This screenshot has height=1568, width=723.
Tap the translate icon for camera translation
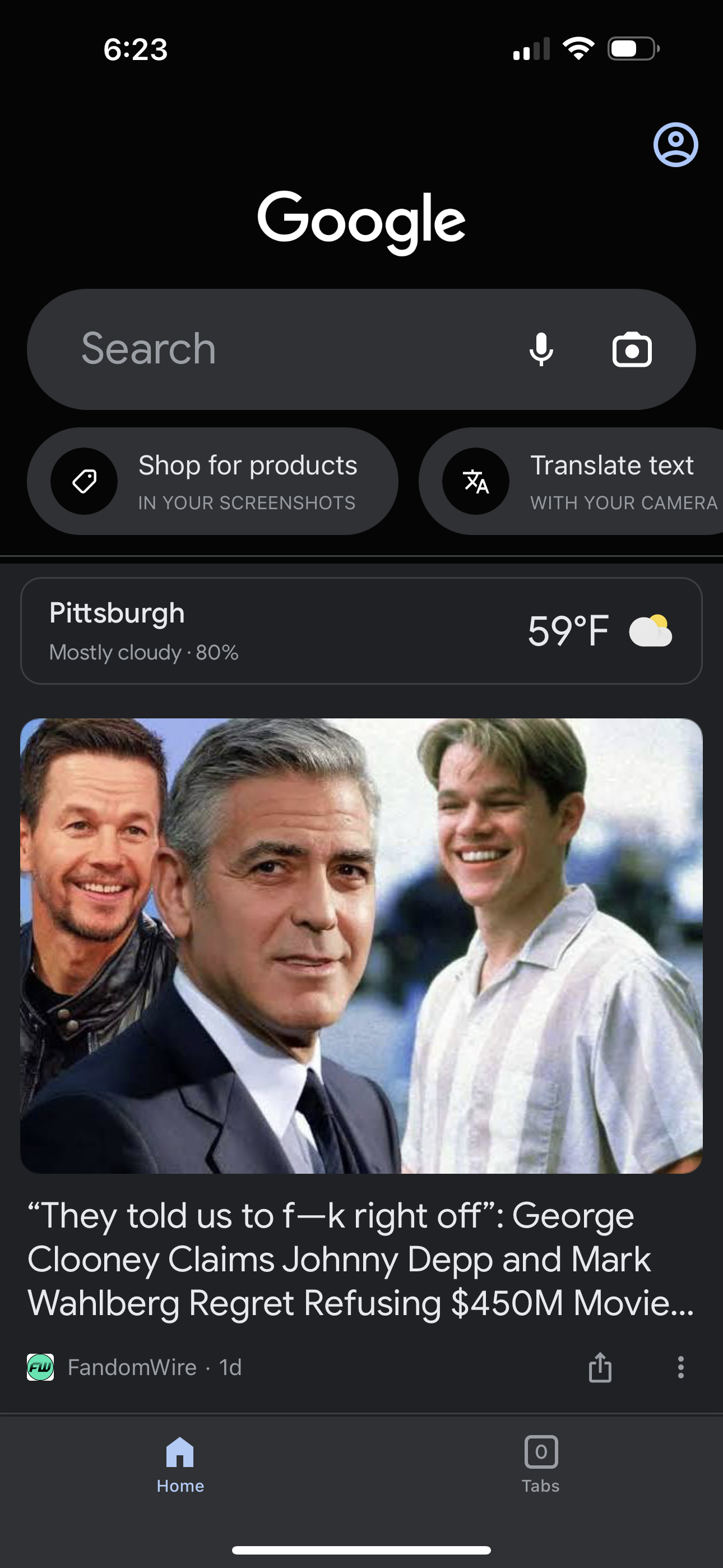(x=476, y=481)
